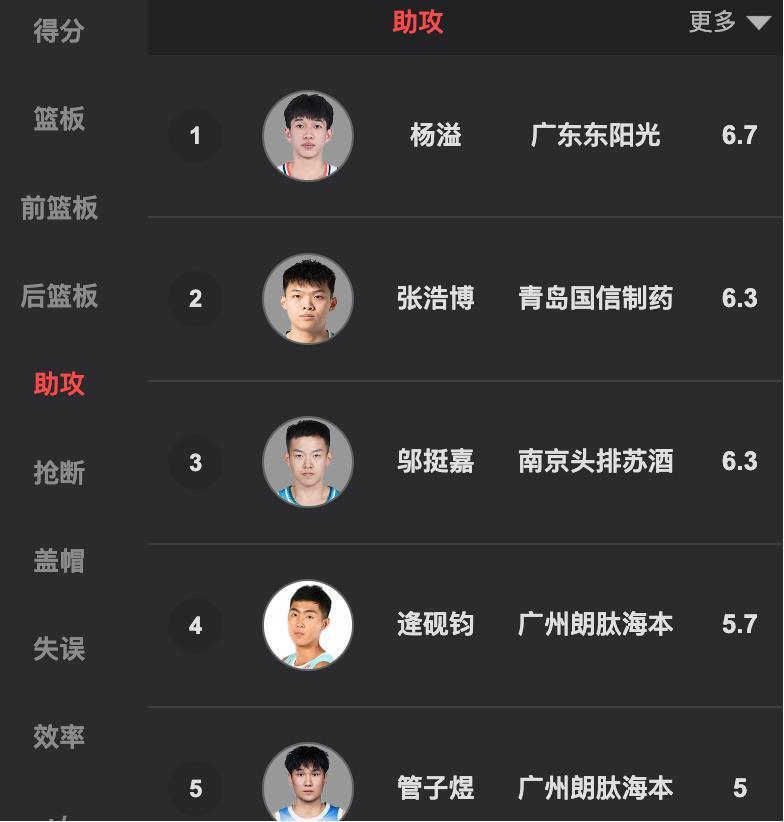
Task: Switch to 后篮板 rankings
Action: [59, 296]
